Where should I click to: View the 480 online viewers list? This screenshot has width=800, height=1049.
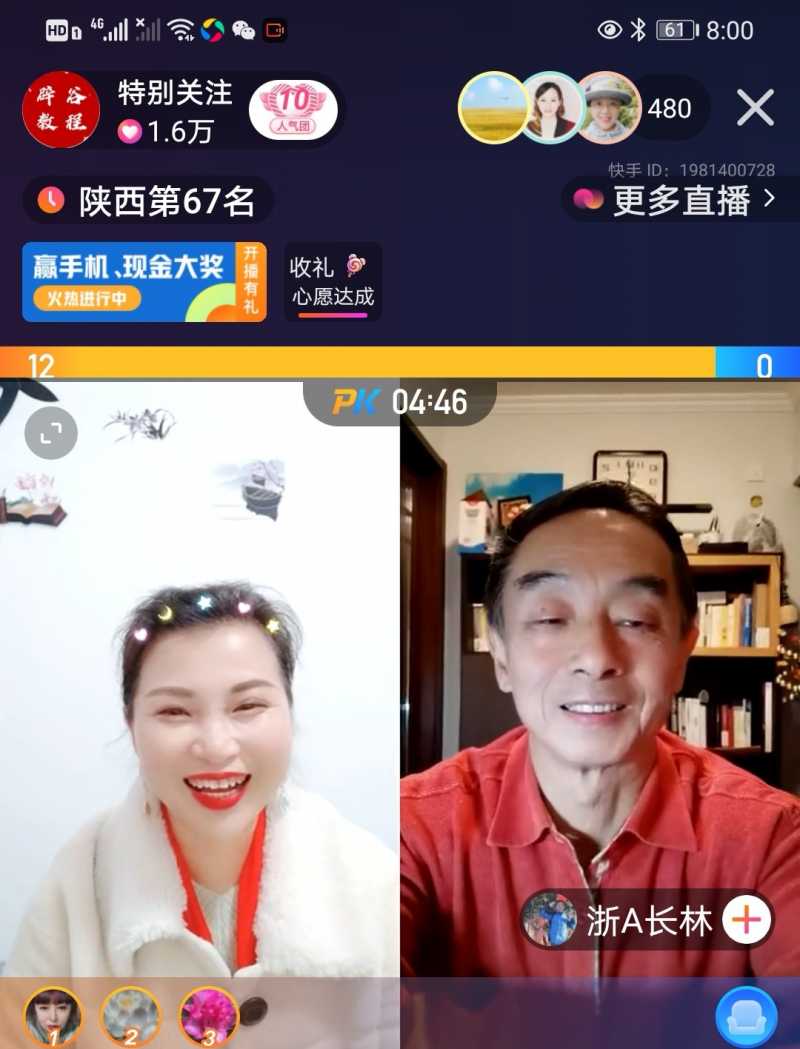pyautogui.click(x=669, y=108)
